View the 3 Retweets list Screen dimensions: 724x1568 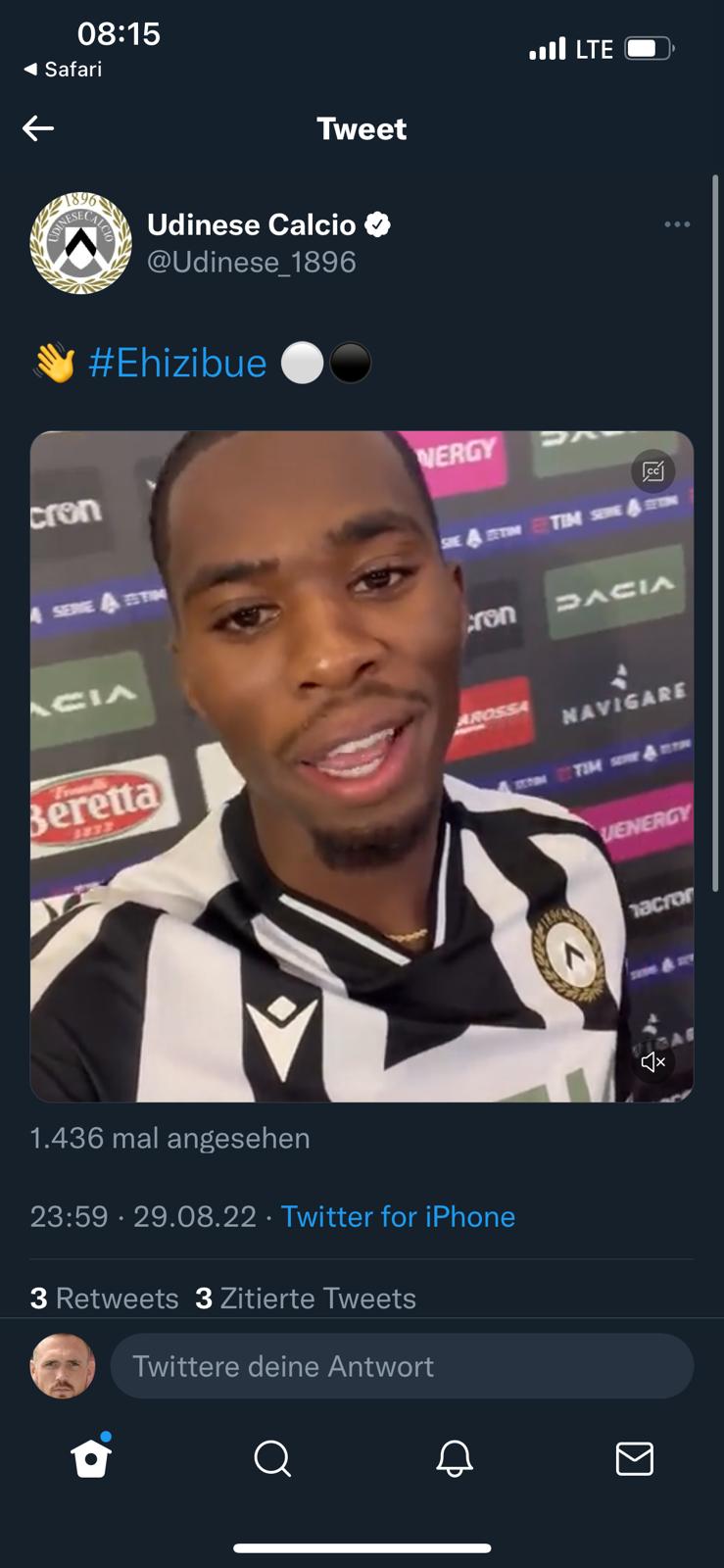coord(105,1298)
